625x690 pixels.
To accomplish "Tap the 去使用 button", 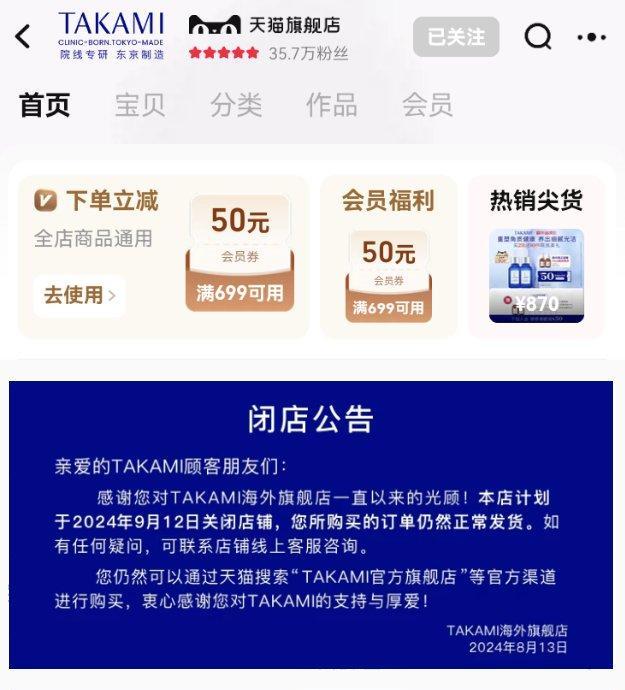I will tap(79, 295).
